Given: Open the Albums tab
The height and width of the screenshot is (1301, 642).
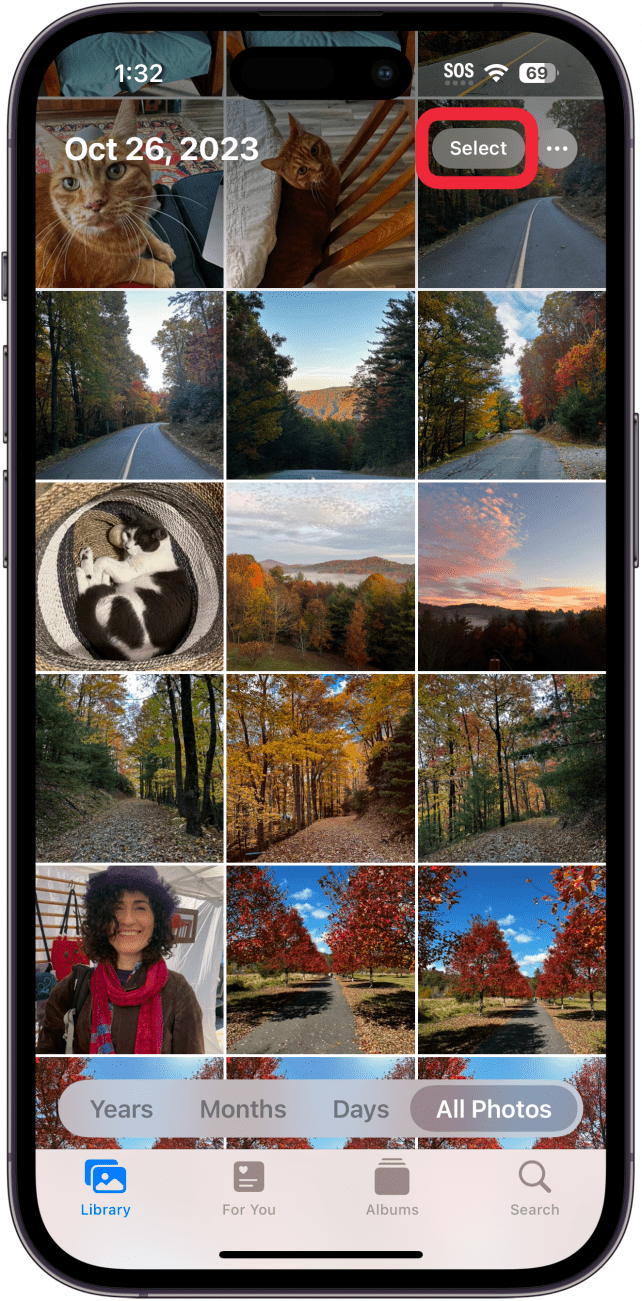Looking at the screenshot, I should pyautogui.click(x=392, y=1189).
